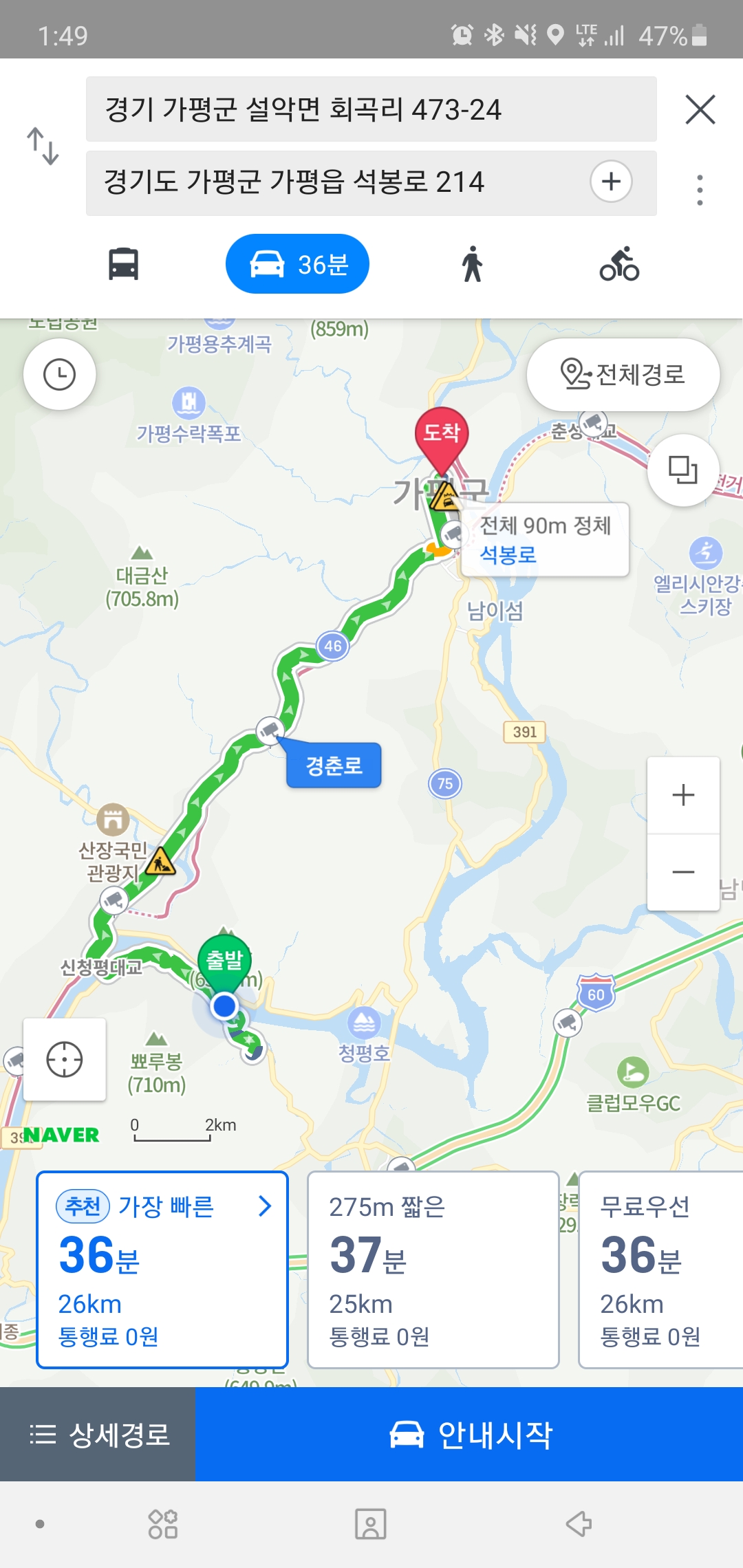Open the three-dot overflow menu

(x=700, y=190)
